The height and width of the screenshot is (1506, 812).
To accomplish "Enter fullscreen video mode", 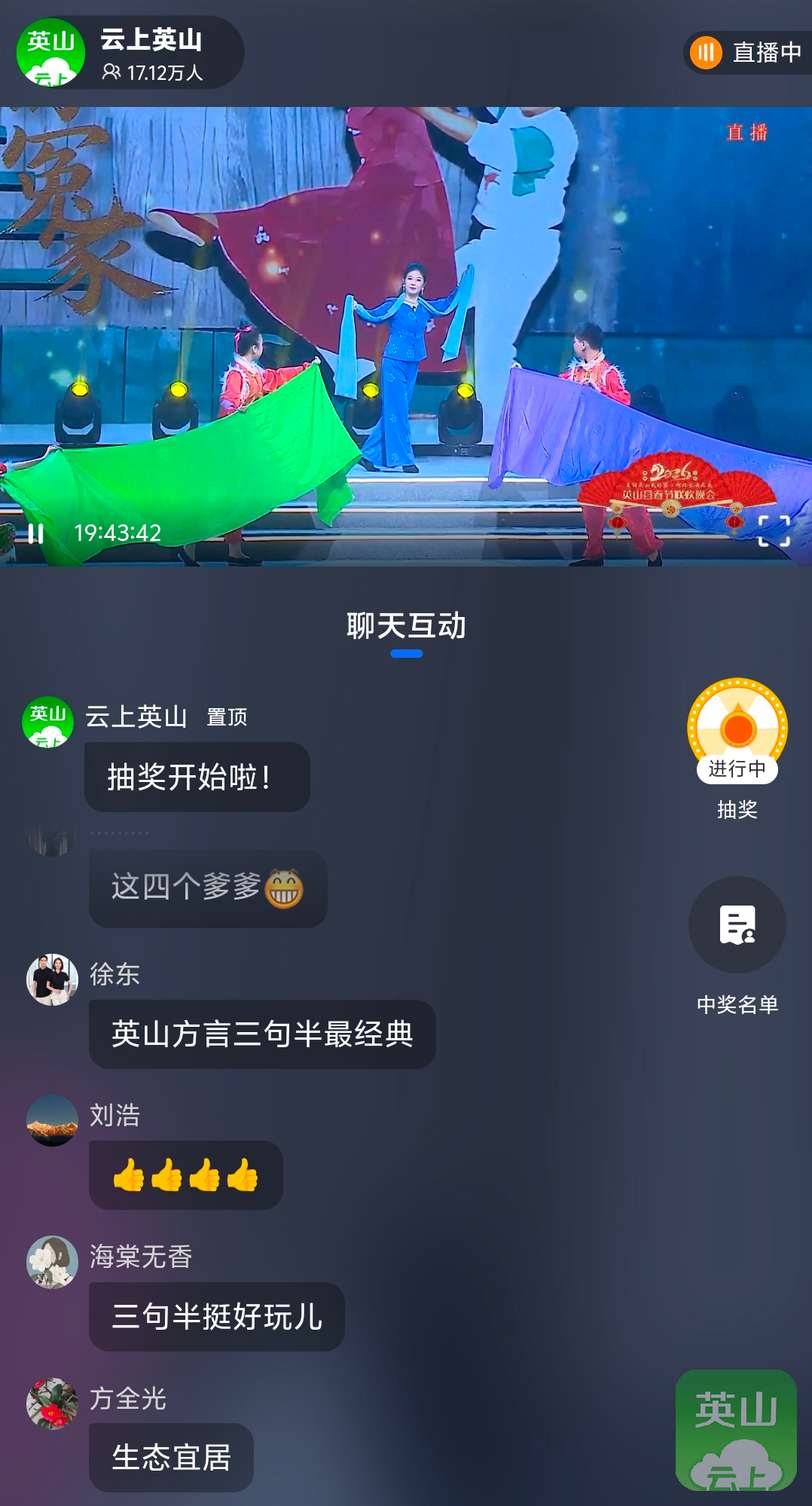I will tap(774, 531).
